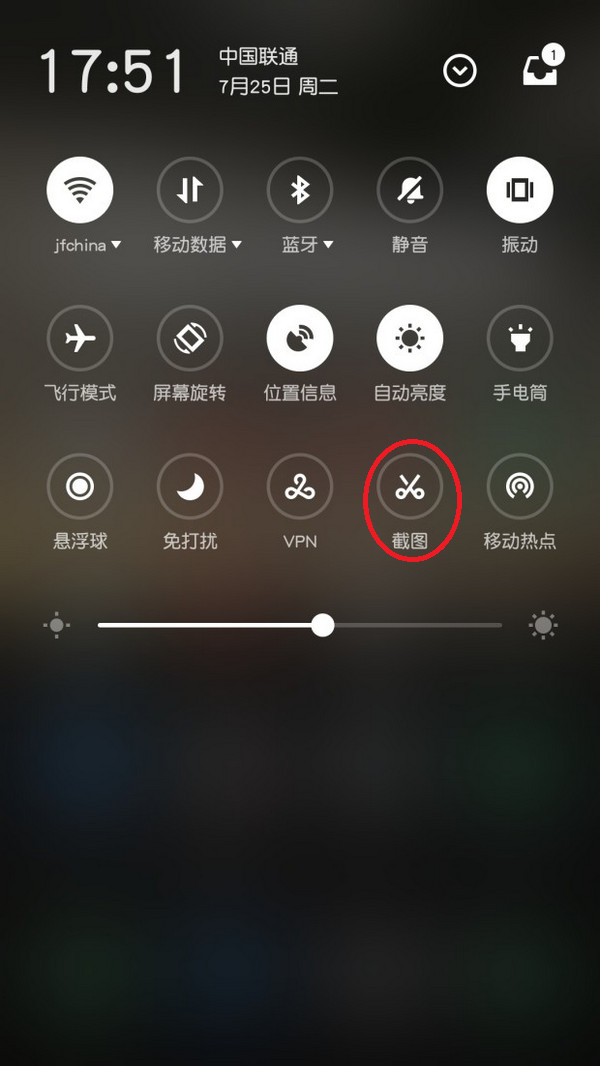Collapse the quick settings panel arrow
The height and width of the screenshot is (1066, 600).
tap(460, 71)
